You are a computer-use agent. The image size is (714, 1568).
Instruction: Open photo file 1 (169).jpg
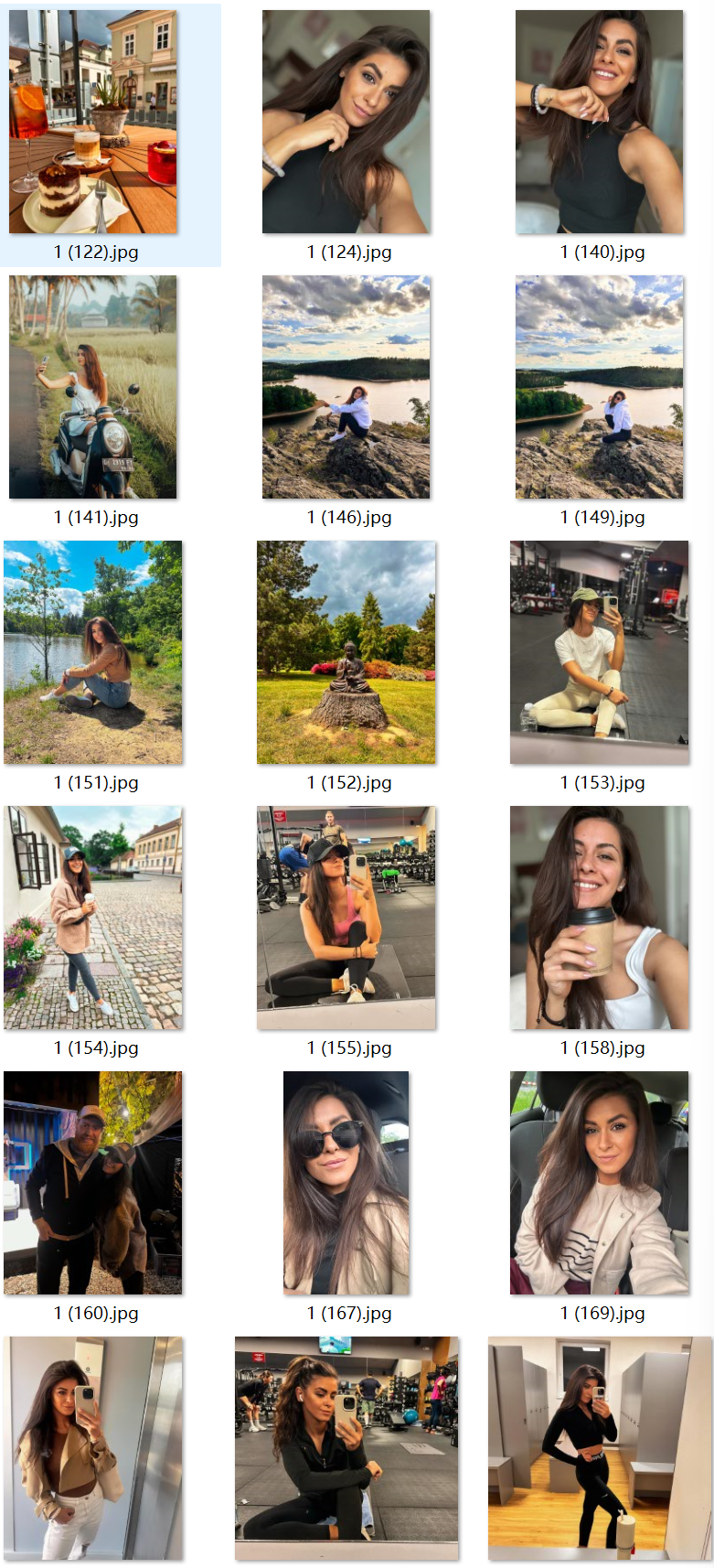[x=599, y=1183]
